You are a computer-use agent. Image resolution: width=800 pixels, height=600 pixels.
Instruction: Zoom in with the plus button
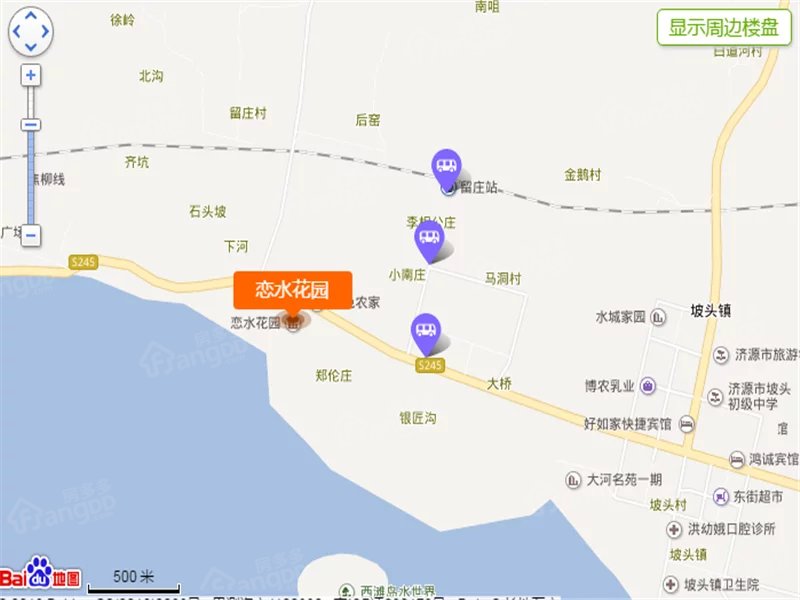coord(31,75)
